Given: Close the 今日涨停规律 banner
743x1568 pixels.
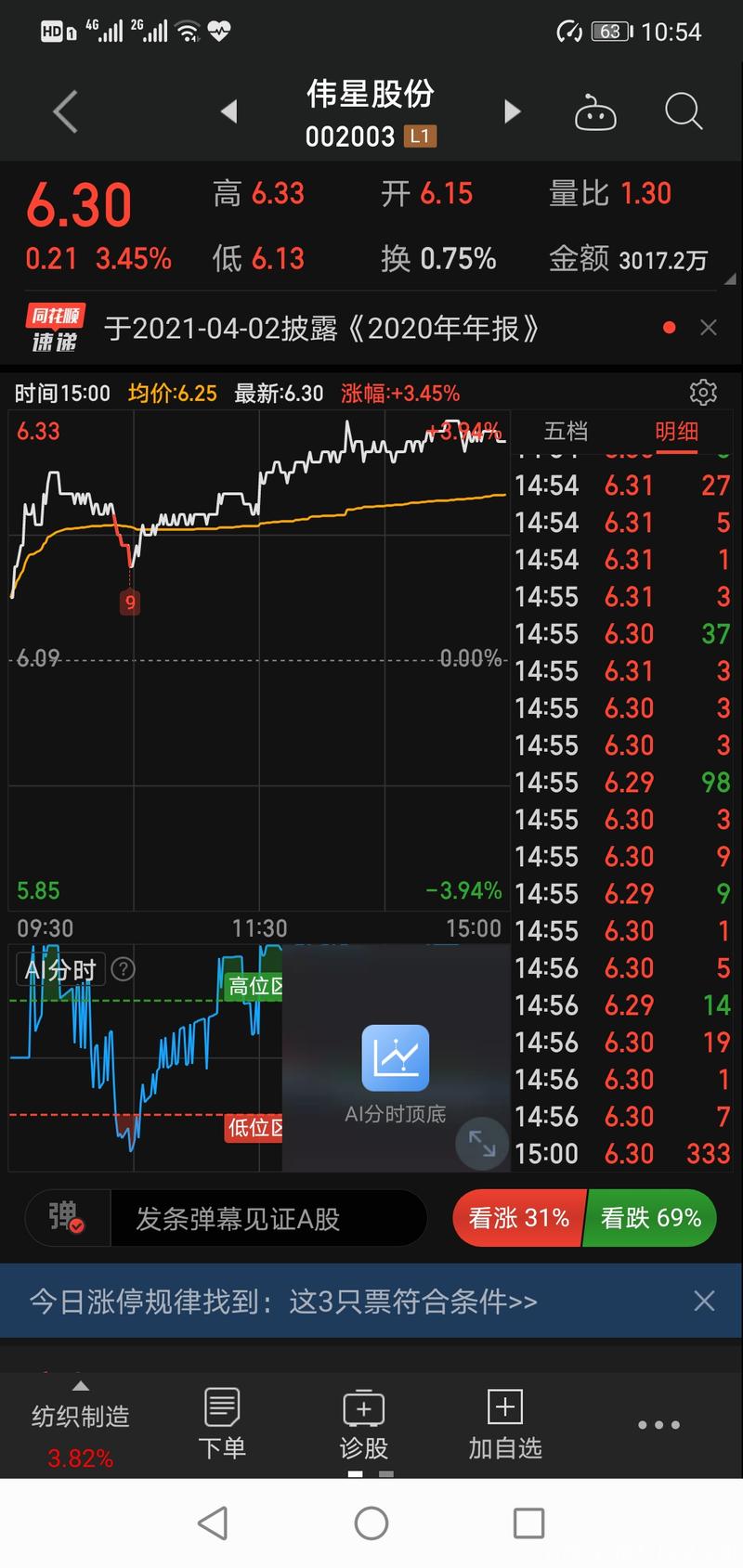Looking at the screenshot, I should 704,1302.
